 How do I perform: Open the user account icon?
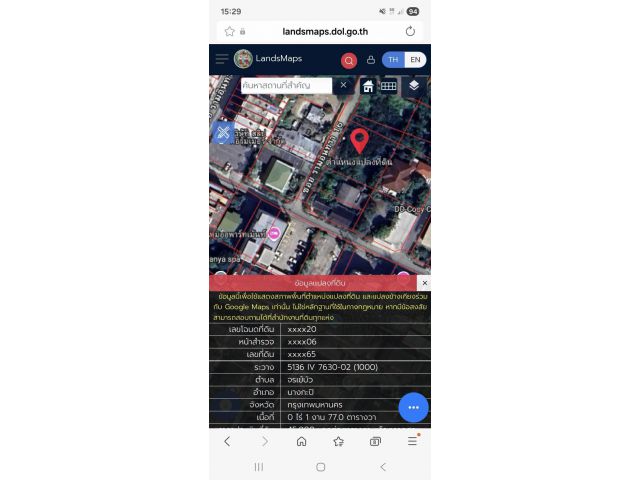coord(371,60)
